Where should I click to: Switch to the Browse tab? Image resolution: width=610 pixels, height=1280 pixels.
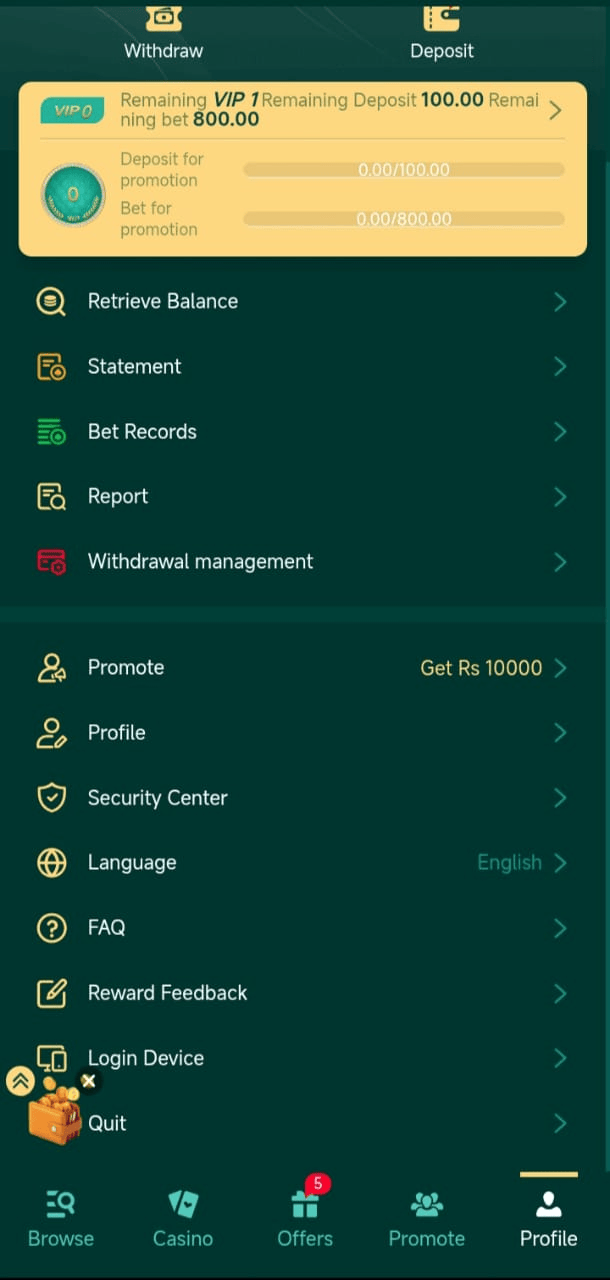coord(61,1219)
